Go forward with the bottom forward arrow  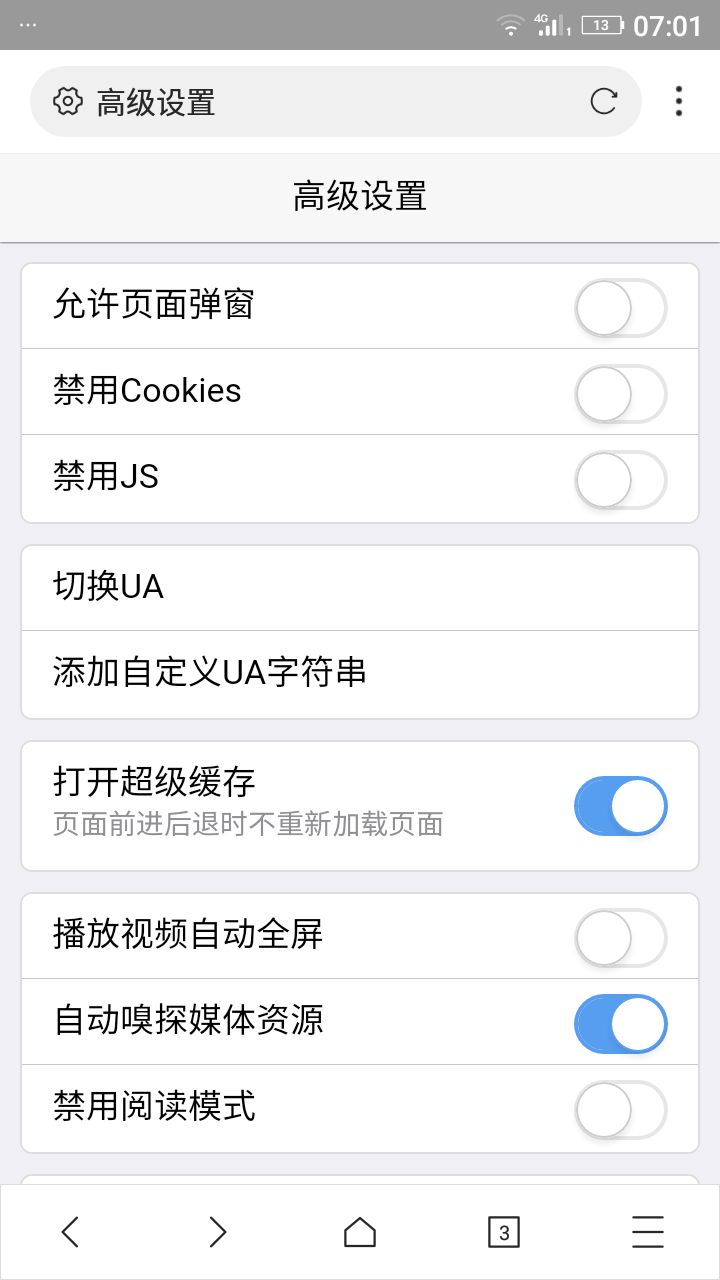(217, 1232)
